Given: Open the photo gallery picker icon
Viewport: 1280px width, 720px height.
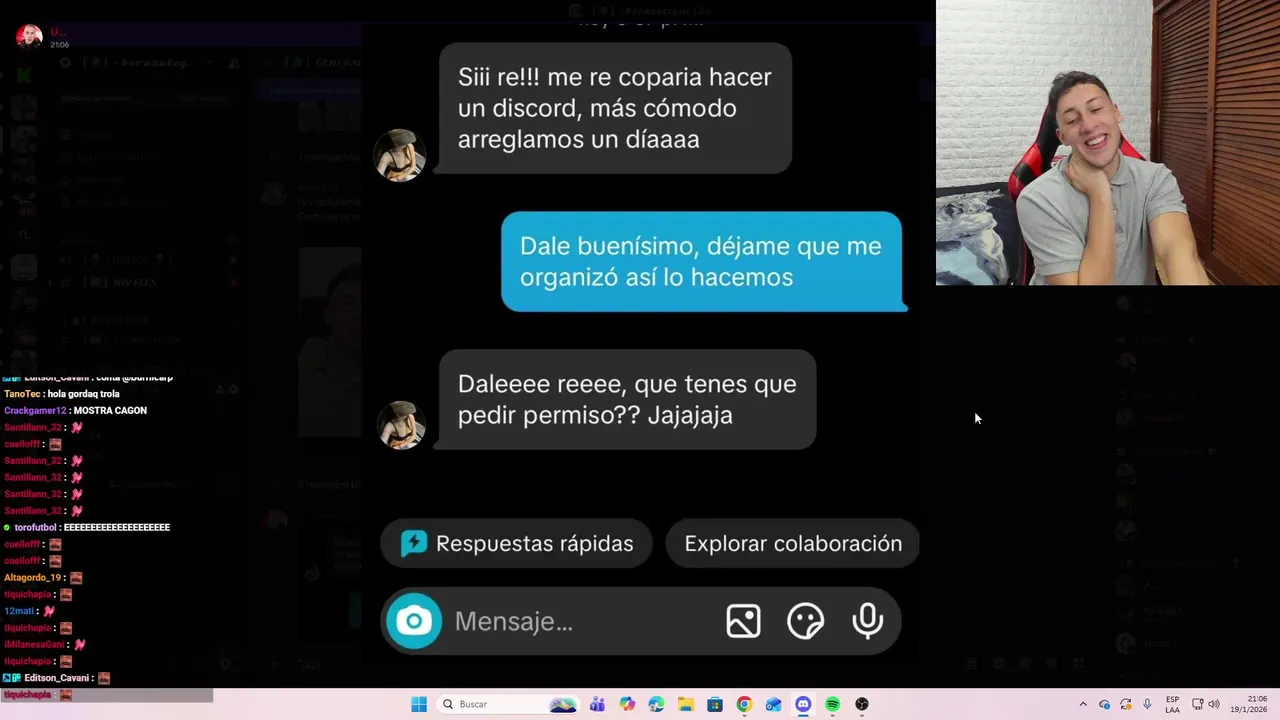Looking at the screenshot, I should 743,621.
